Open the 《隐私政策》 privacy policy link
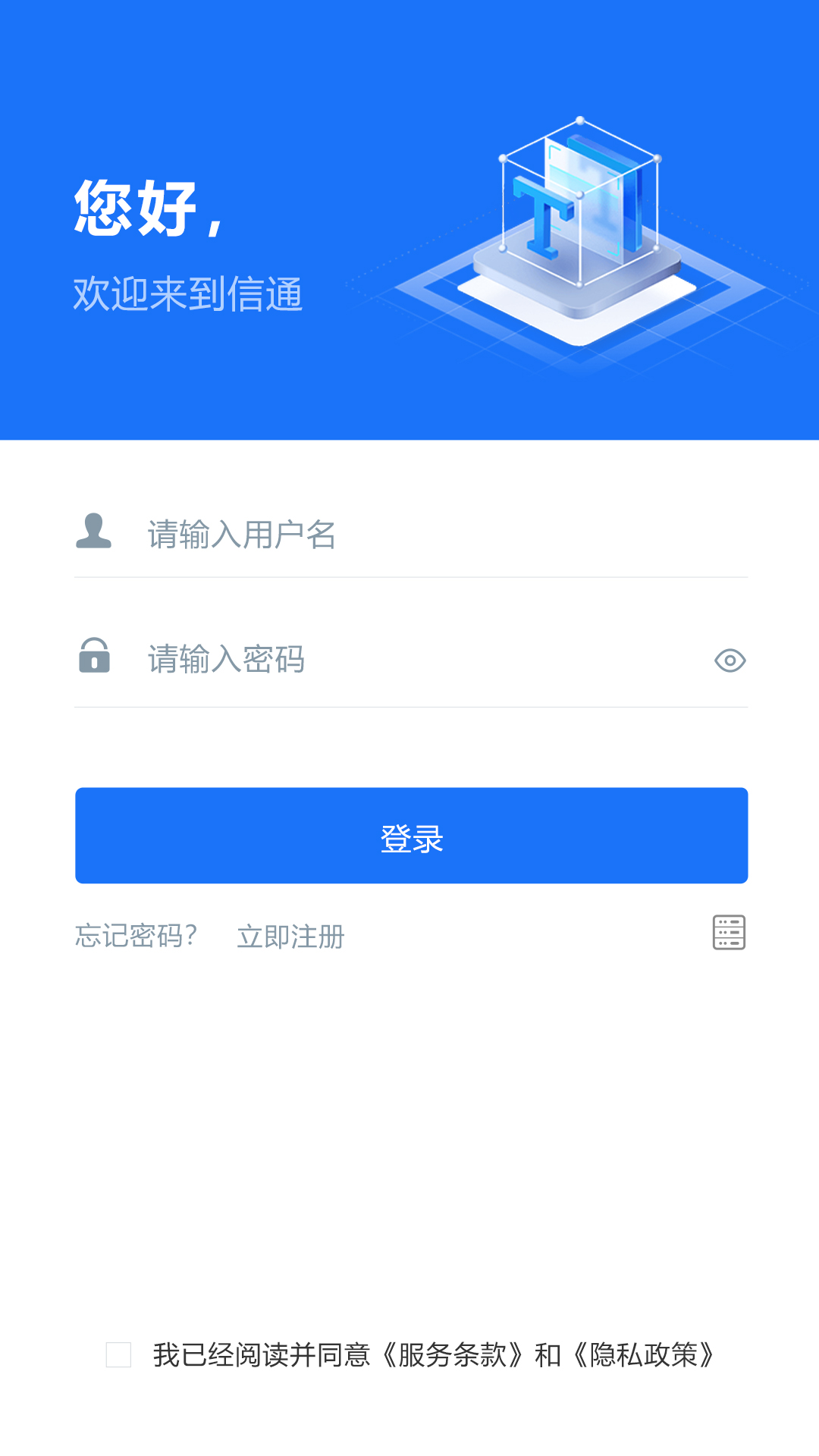819x1456 pixels. [644, 1354]
